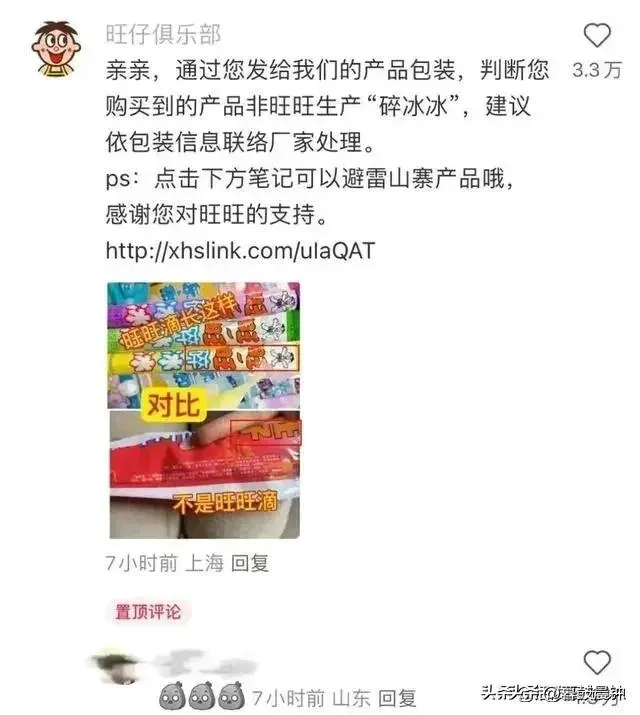Open the xhslink.com link in the comment
Image resolution: width=640 pixels, height=715 pixels.
(x=240, y=250)
